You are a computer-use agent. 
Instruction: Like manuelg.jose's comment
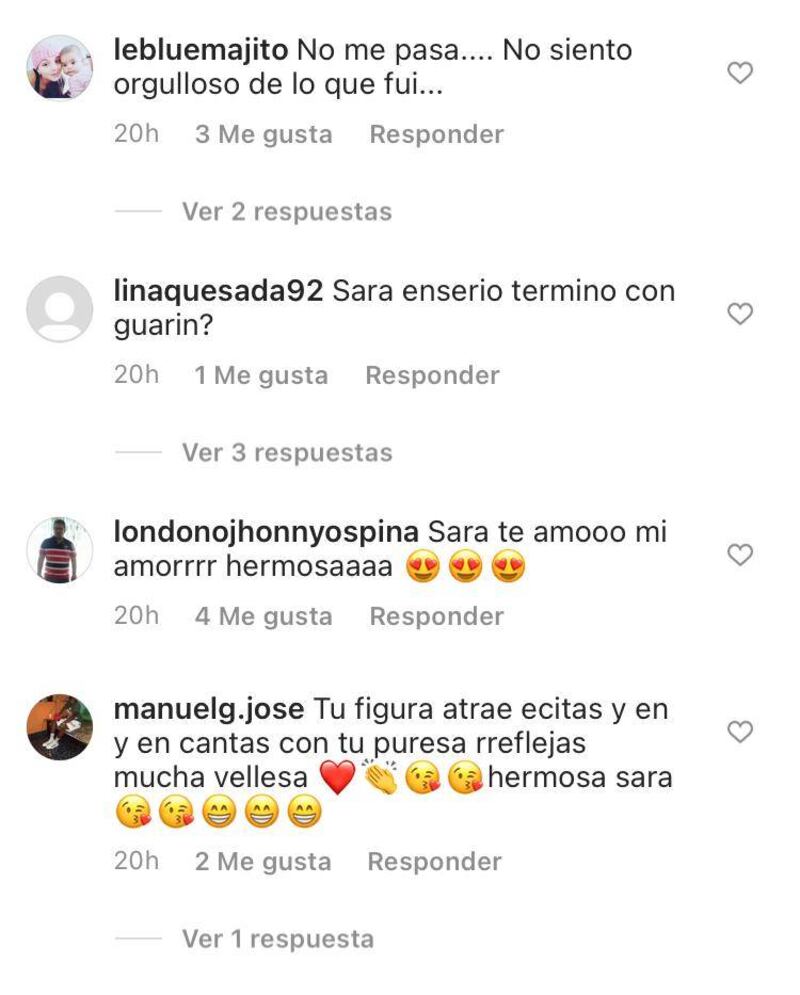click(x=739, y=732)
